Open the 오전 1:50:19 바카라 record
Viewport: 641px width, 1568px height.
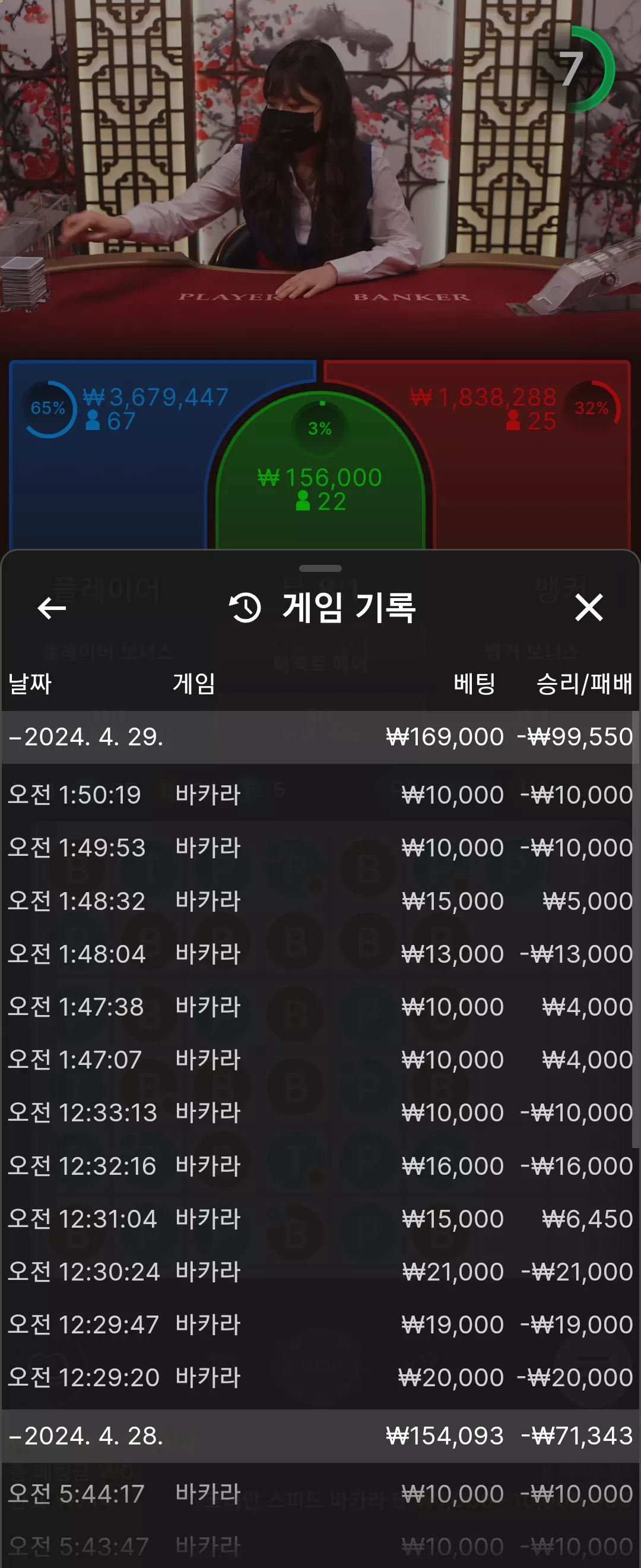point(320,794)
